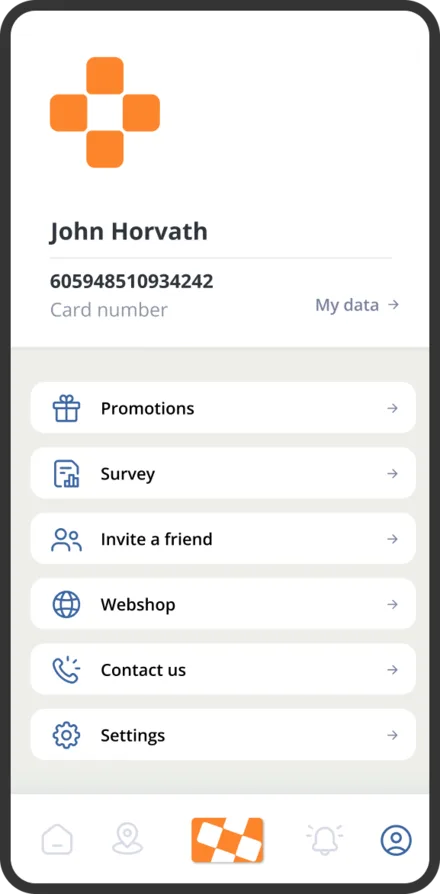This screenshot has width=440, height=894.
Task: Tap the profile tab icon
Action: [x=396, y=840]
